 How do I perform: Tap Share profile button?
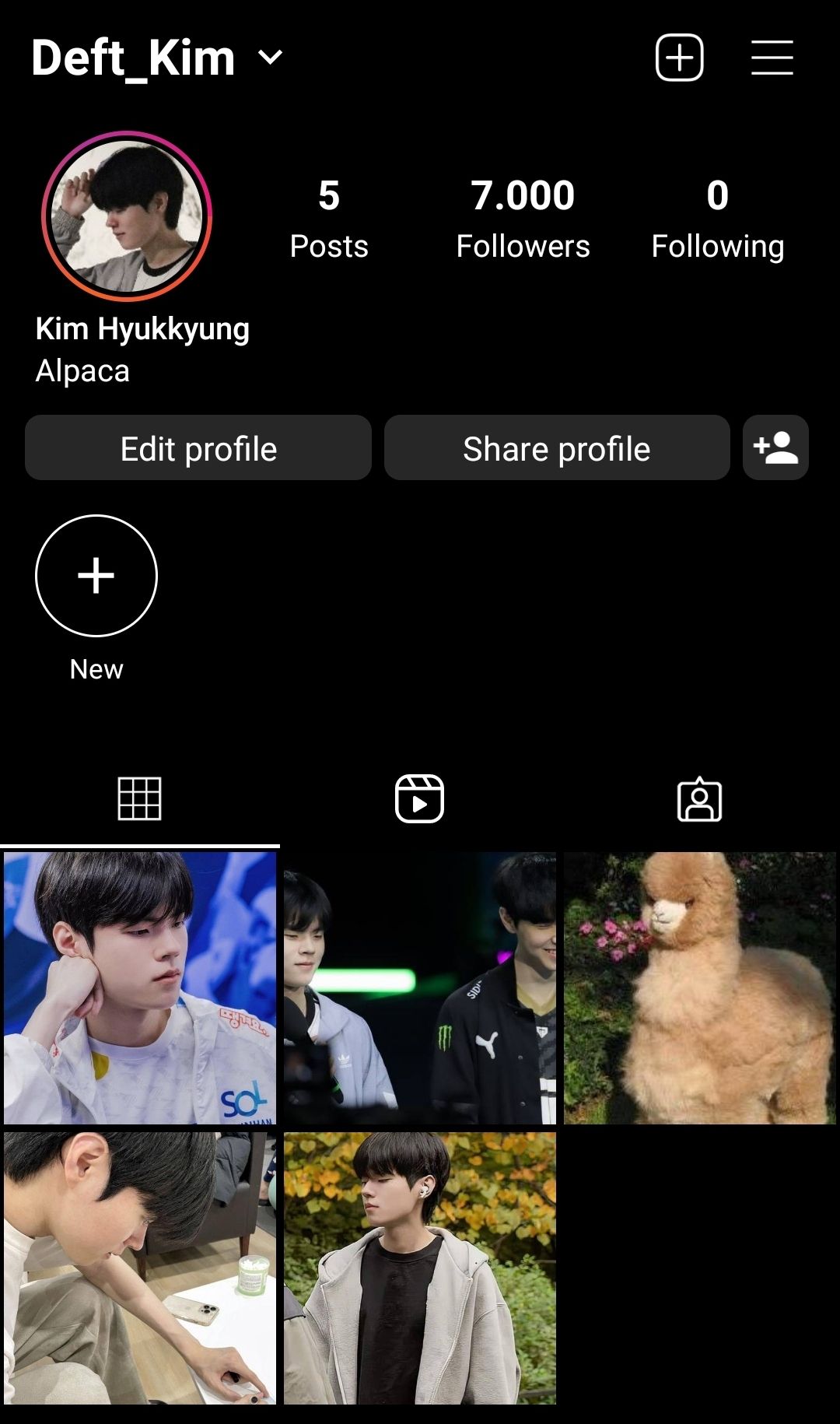click(557, 447)
